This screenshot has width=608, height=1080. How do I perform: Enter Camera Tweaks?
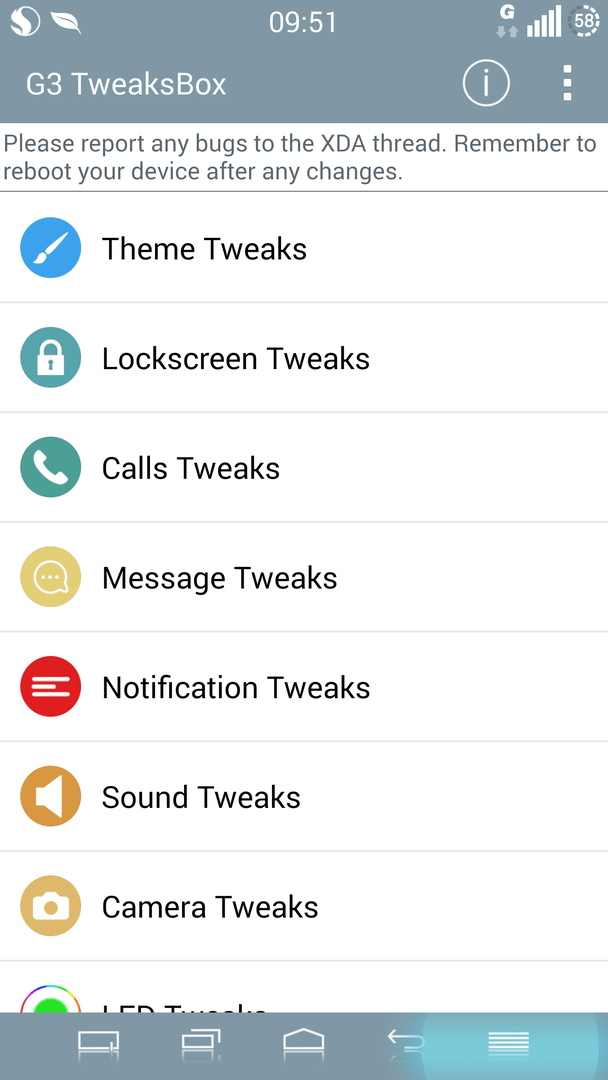304,906
